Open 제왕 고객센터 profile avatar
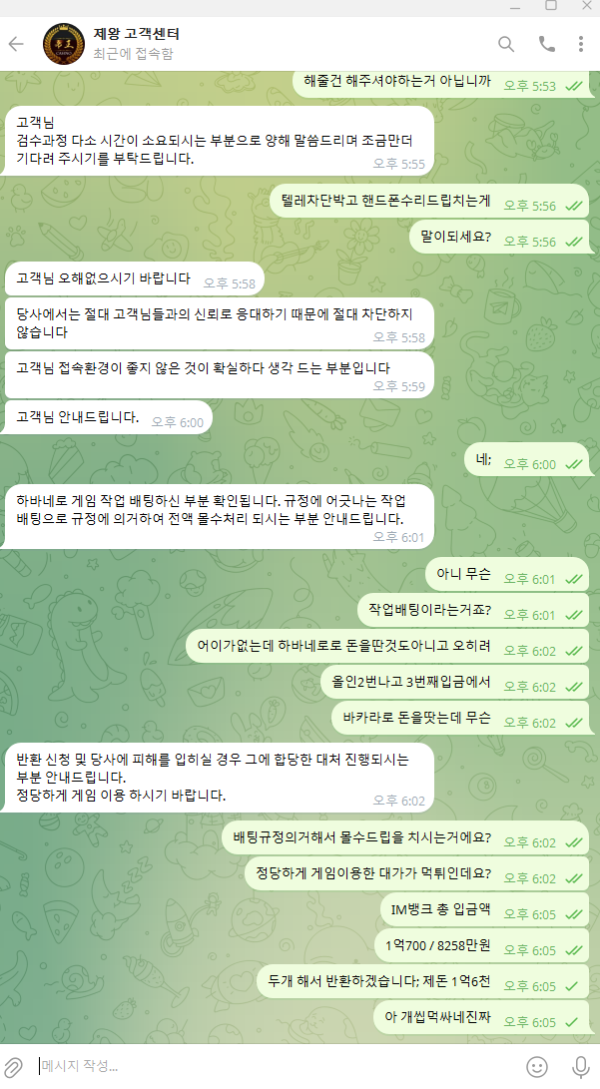The image size is (600, 1089). click(63, 44)
